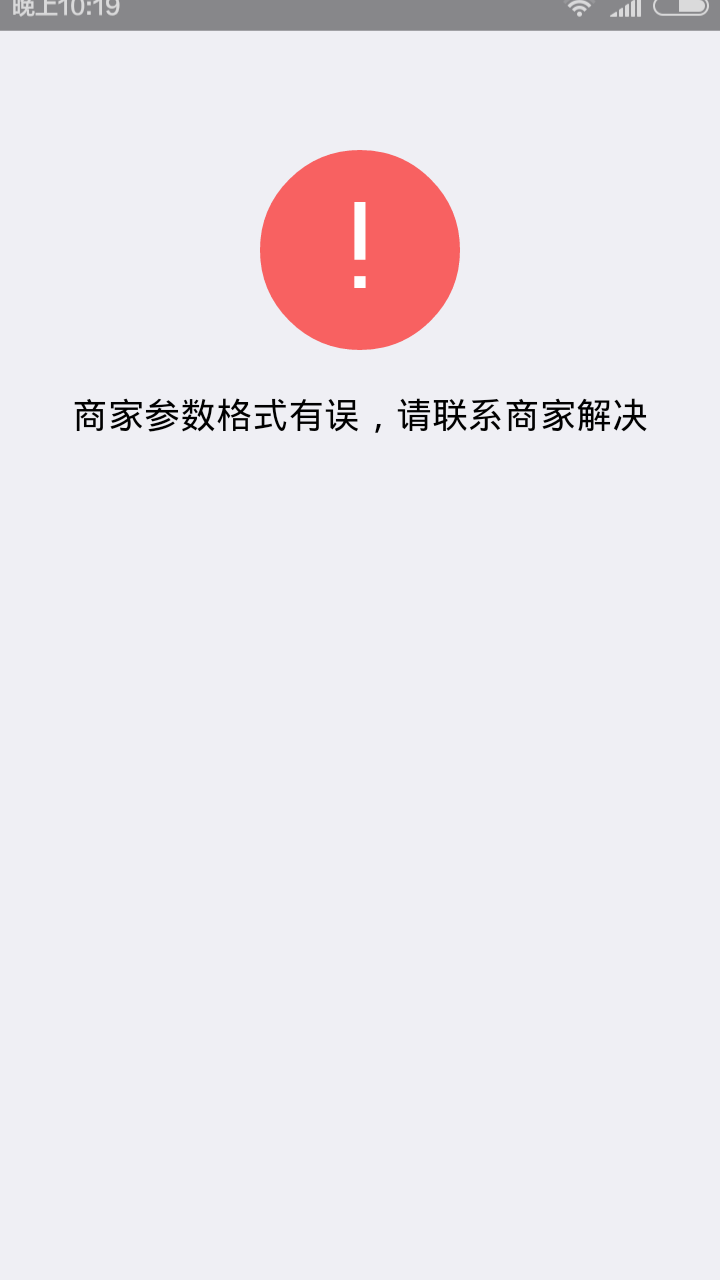Click the red circular badge as a progress indicator
Image resolution: width=720 pixels, height=1280 pixels.
click(x=360, y=250)
